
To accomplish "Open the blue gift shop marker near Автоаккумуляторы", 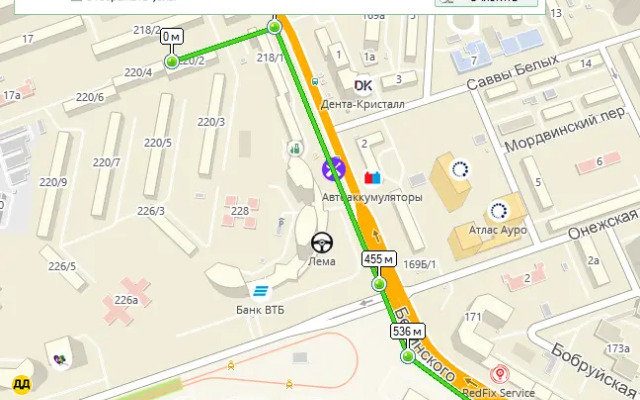I will point(374,178).
